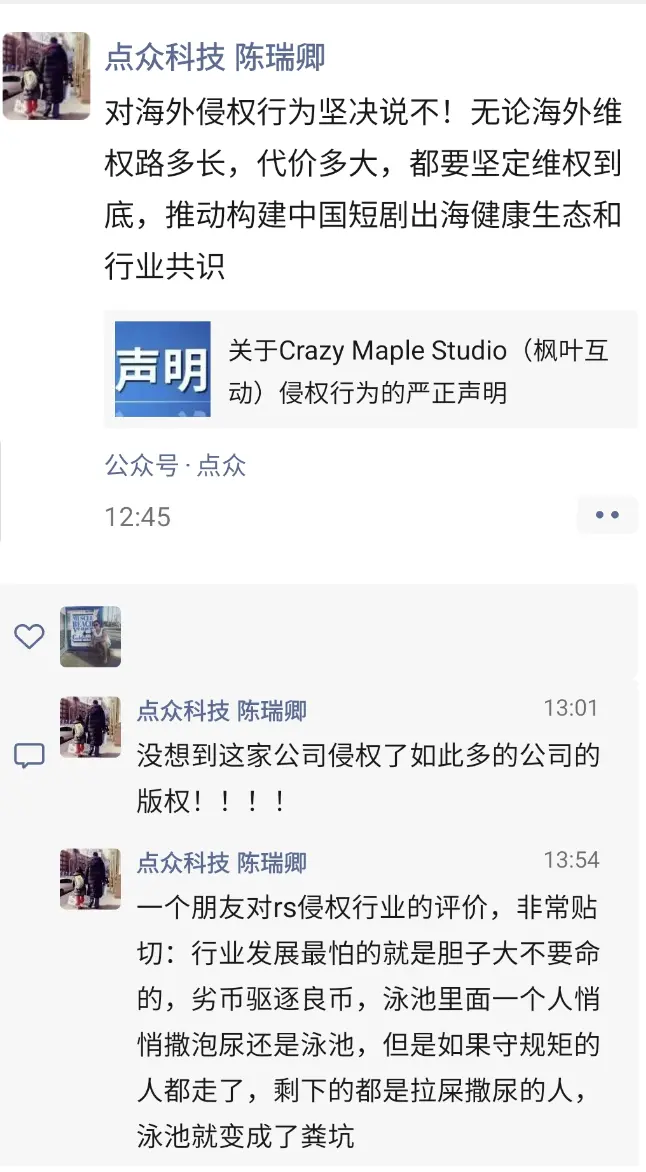The image size is (646, 1172).
Task: Open the Crazy Maple Studio statement article card
Action: (370, 369)
